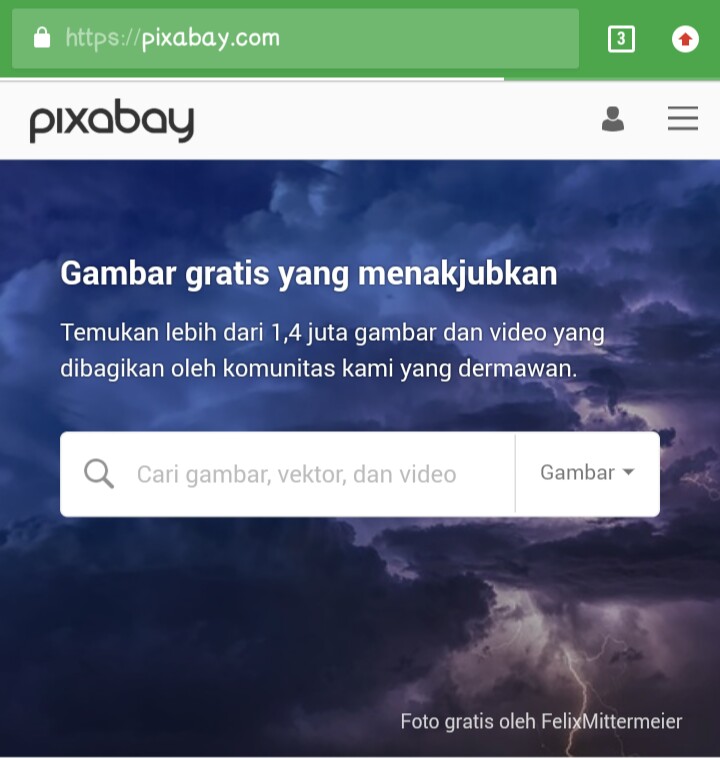Expand the Gambar media type dropdown
Screen dimensions: 720x758
(x=587, y=473)
